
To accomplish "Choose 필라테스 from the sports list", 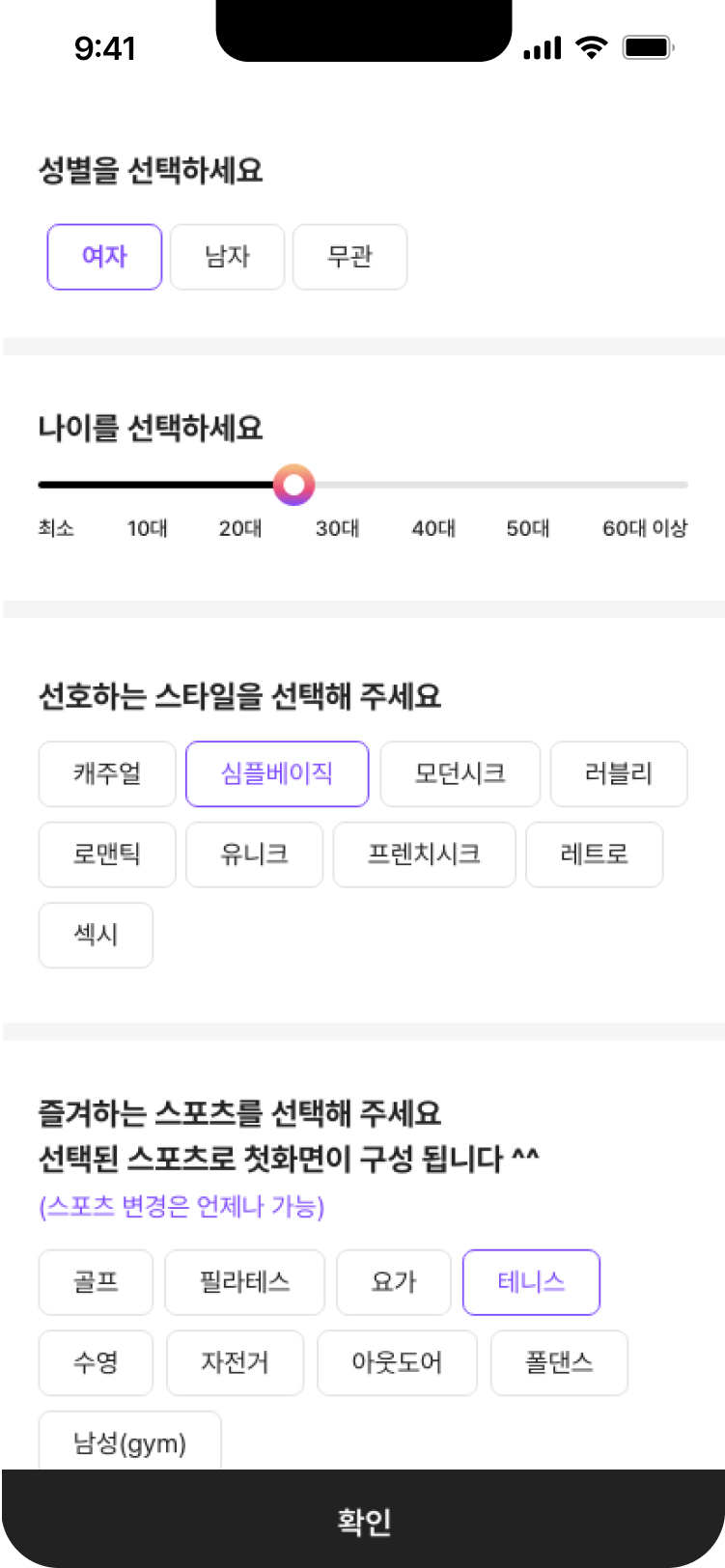I will coord(244,1282).
